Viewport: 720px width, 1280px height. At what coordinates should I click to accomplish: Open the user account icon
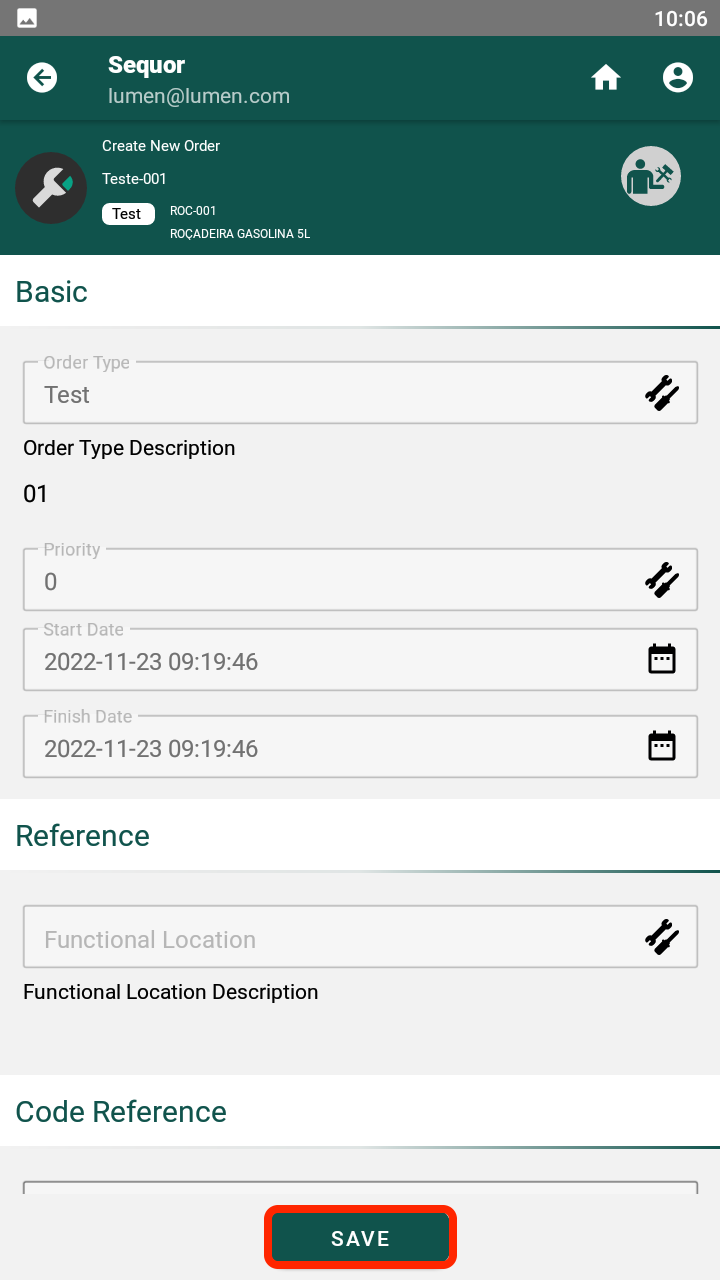678,77
